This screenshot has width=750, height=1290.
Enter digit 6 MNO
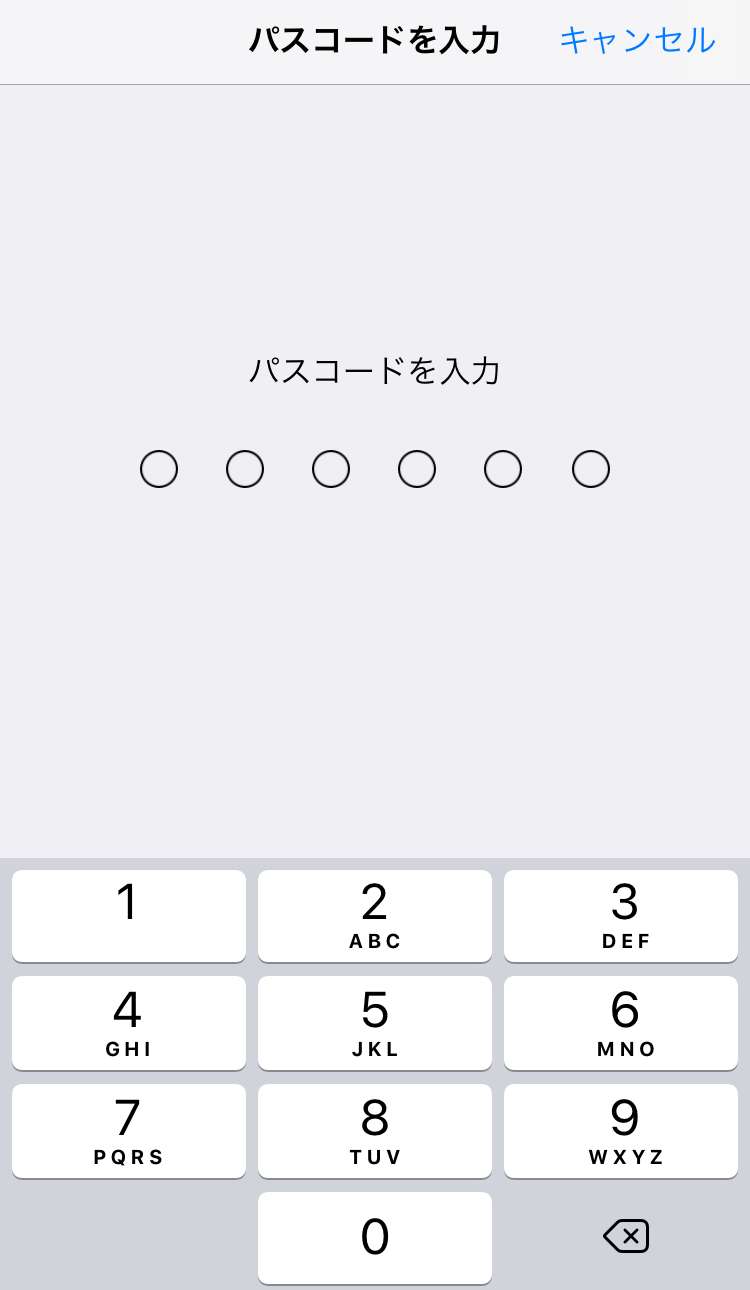point(626,1022)
